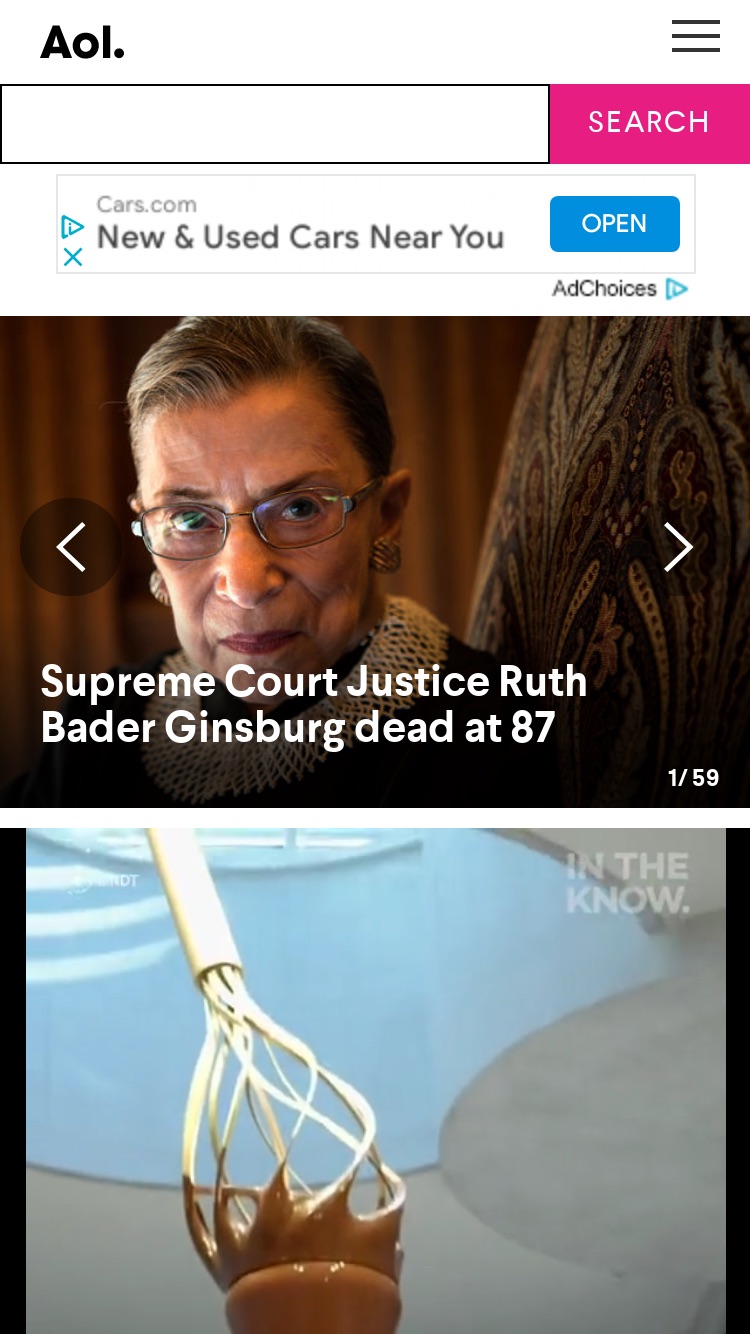Open the hamburger menu
This screenshot has height=1334, width=750.
click(x=696, y=36)
